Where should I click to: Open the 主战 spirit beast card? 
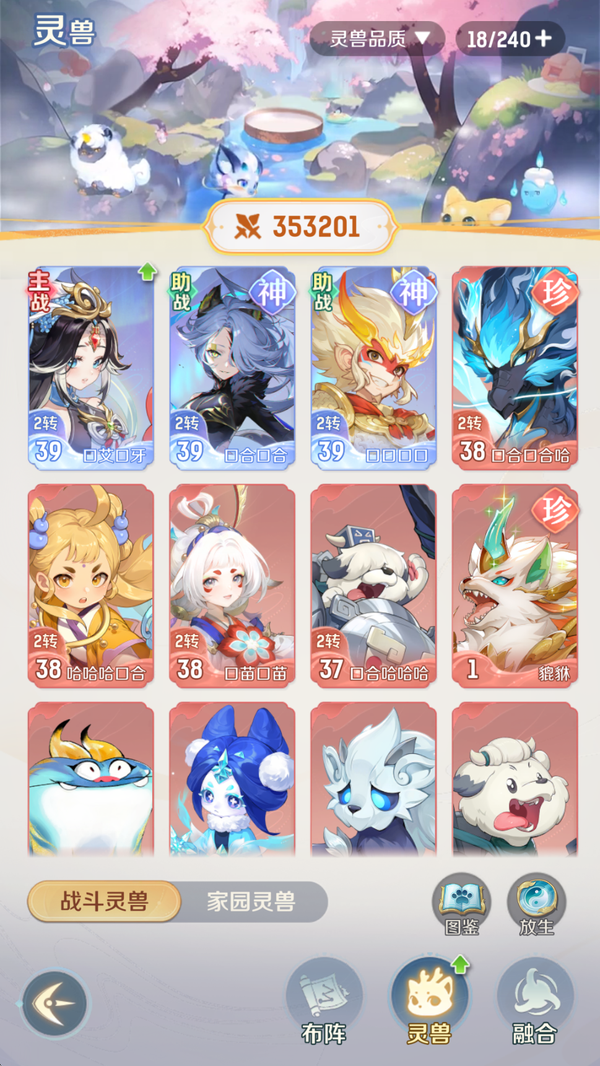coord(90,368)
